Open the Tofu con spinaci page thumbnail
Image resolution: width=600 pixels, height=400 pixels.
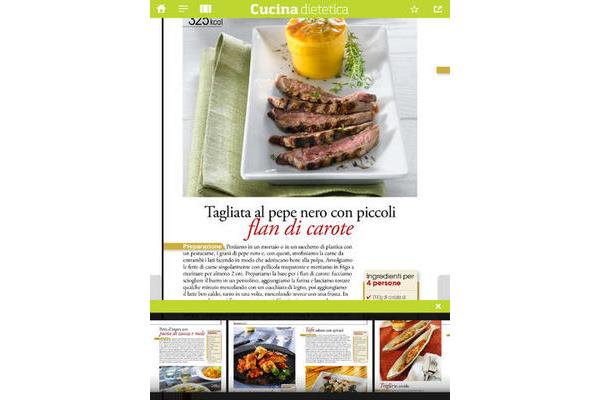[336, 356]
